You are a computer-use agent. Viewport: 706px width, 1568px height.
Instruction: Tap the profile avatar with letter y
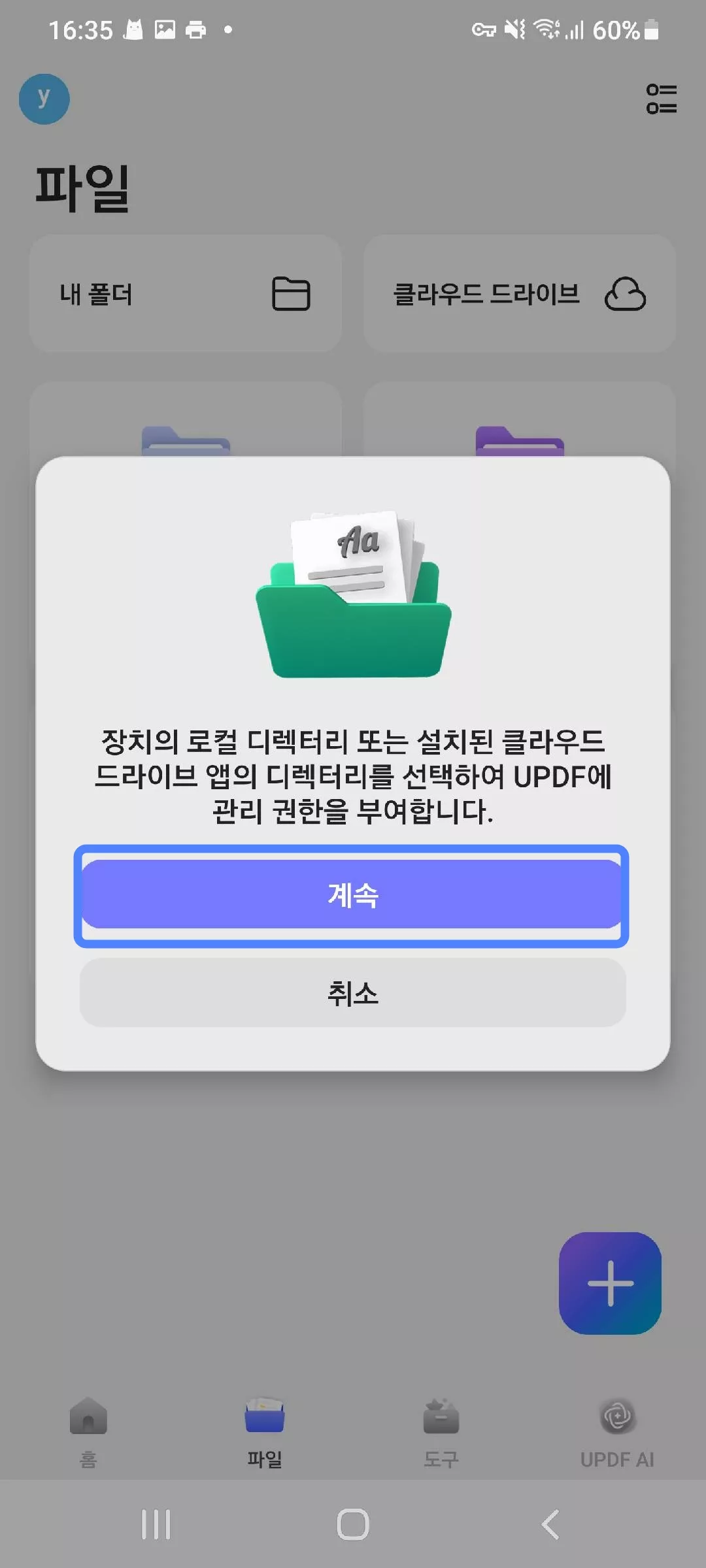[x=44, y=99]
